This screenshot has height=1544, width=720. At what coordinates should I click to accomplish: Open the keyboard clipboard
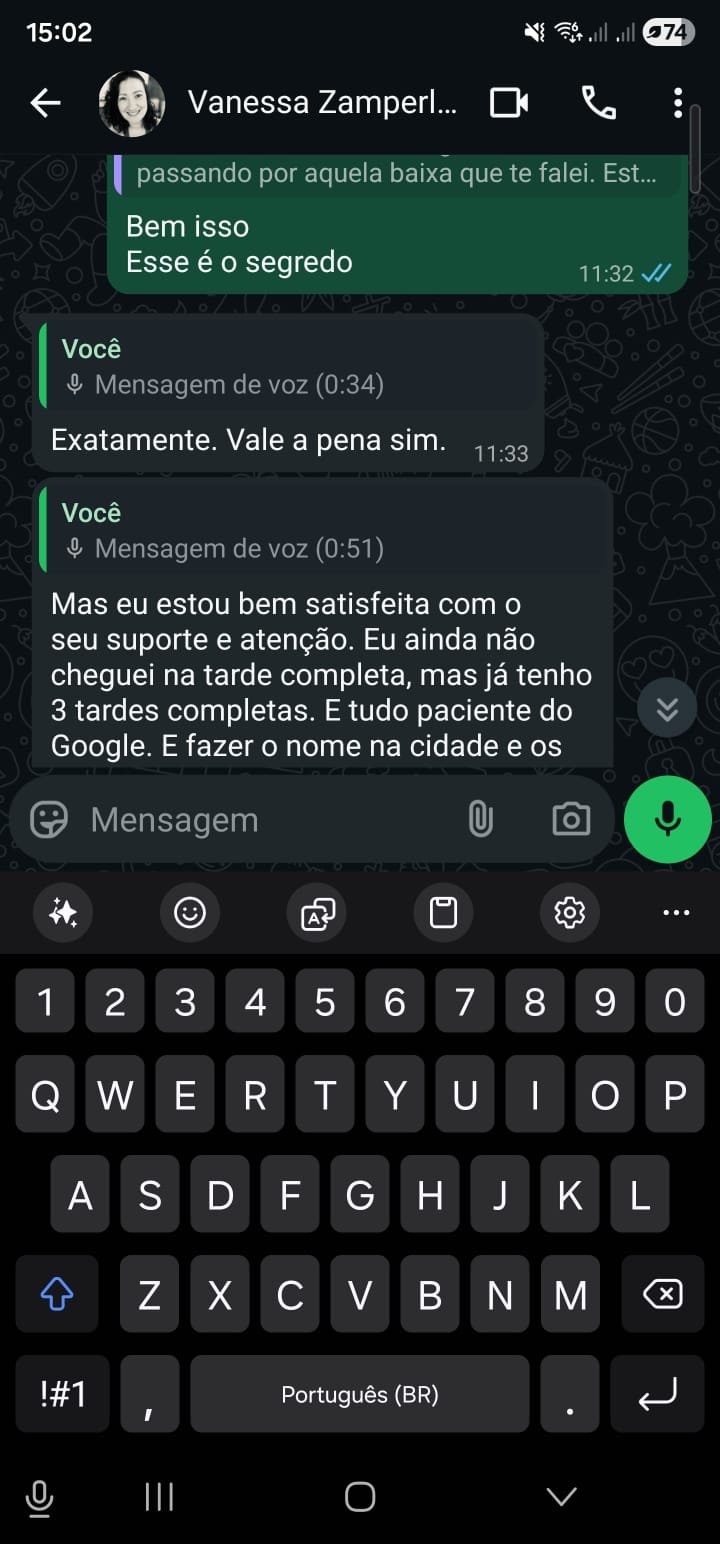click(x=443, y=912)
